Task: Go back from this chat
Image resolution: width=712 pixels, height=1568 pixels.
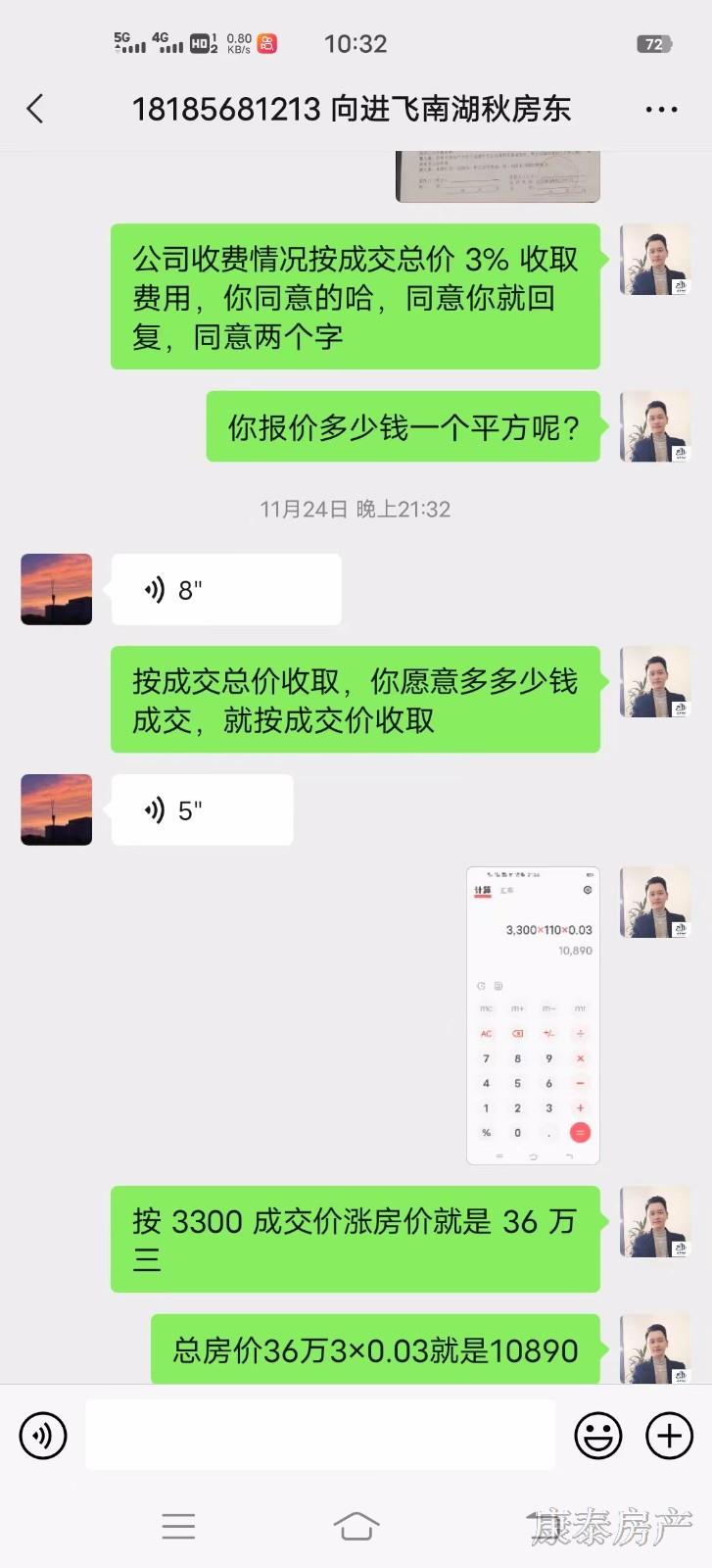Action: 35,109
